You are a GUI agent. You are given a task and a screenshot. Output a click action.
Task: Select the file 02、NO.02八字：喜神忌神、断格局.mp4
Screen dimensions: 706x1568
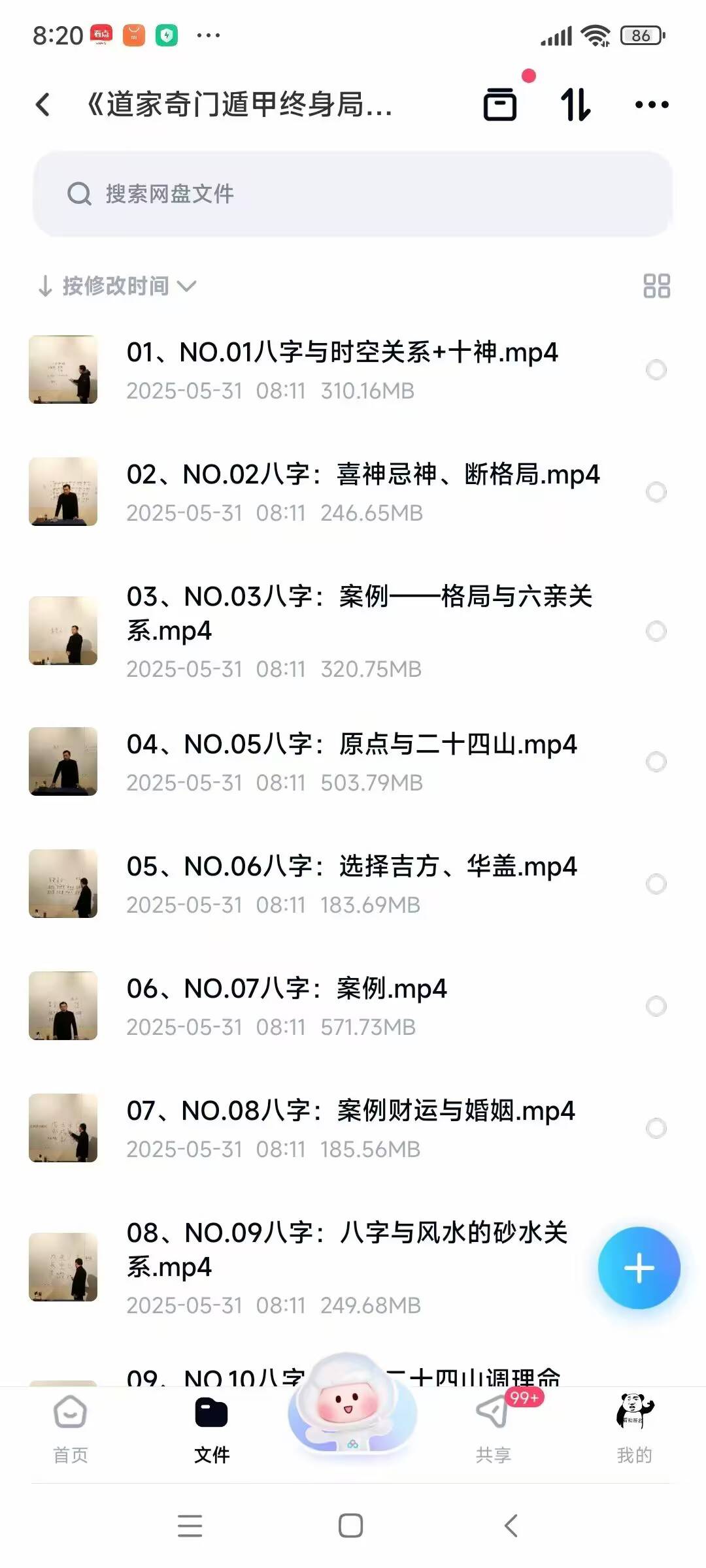[656, 492]
